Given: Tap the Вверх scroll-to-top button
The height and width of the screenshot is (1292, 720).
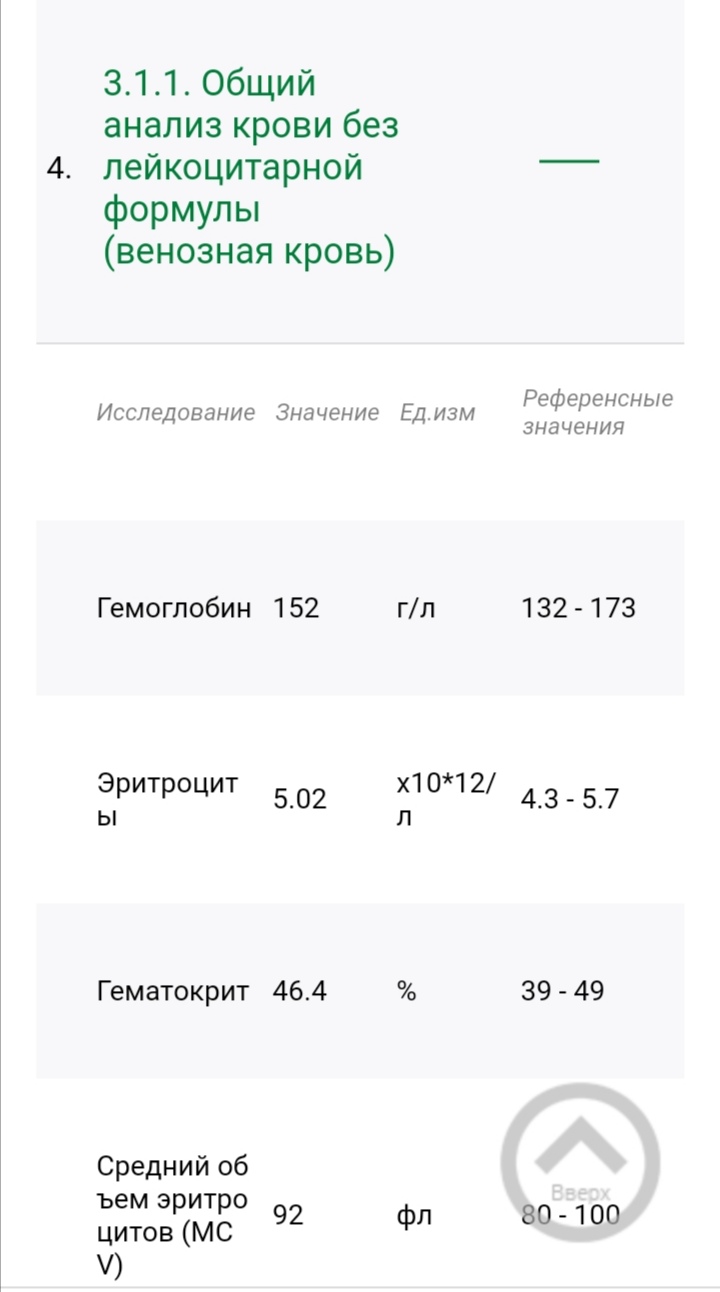Looking at the screenshot, I should (580, 1162).
